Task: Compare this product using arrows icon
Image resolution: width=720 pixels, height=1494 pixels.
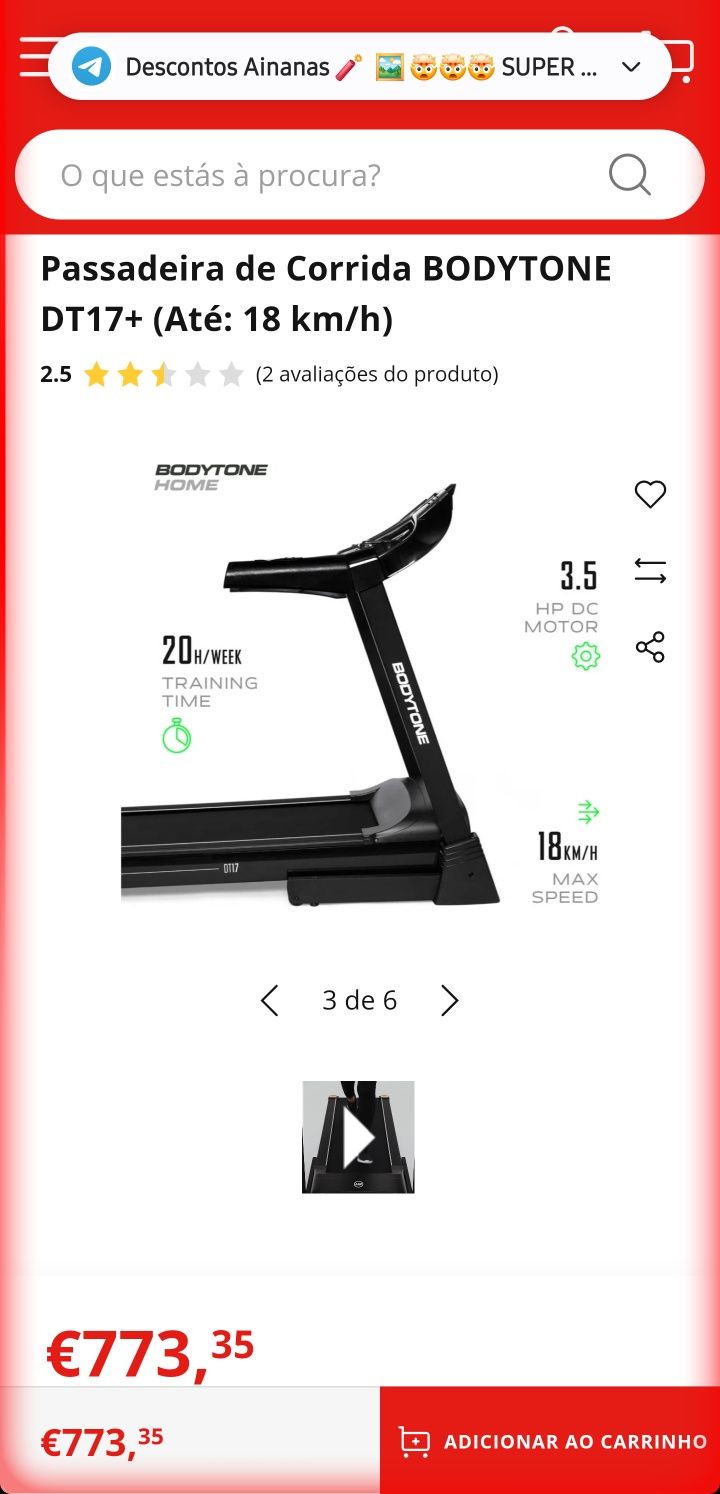Action: point(650,572)
